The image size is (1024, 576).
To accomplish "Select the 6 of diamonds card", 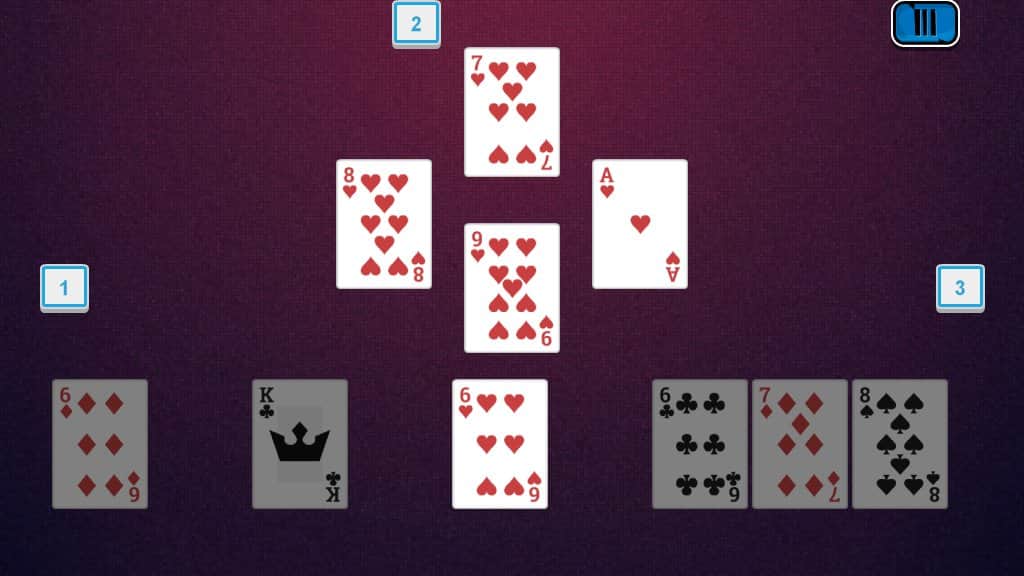I will (x=100, y=444).
